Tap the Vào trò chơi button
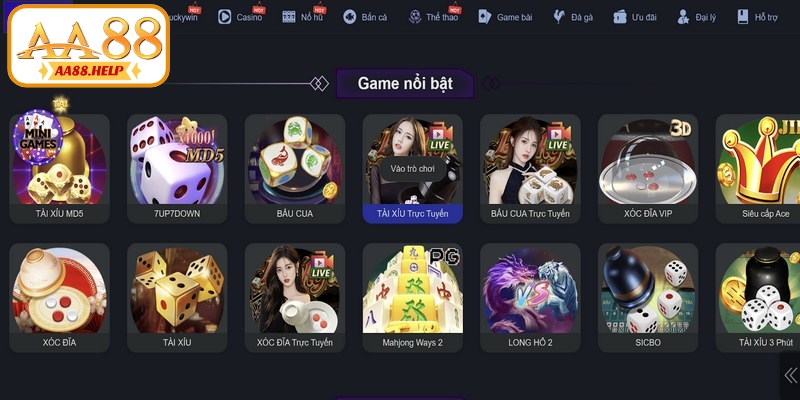The image size is (800, 400). click(x=412, y=168)
